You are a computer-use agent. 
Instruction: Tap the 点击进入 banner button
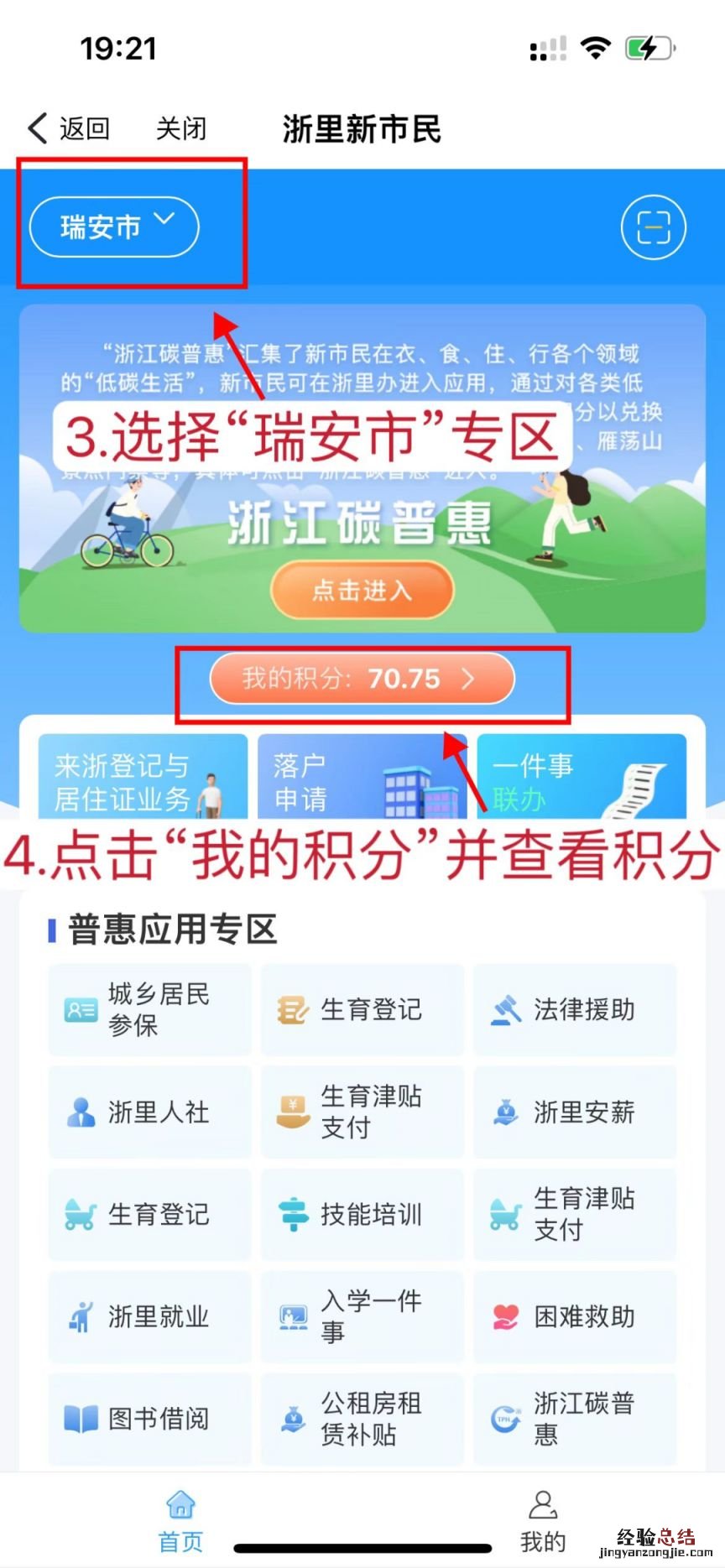[362, 591]
